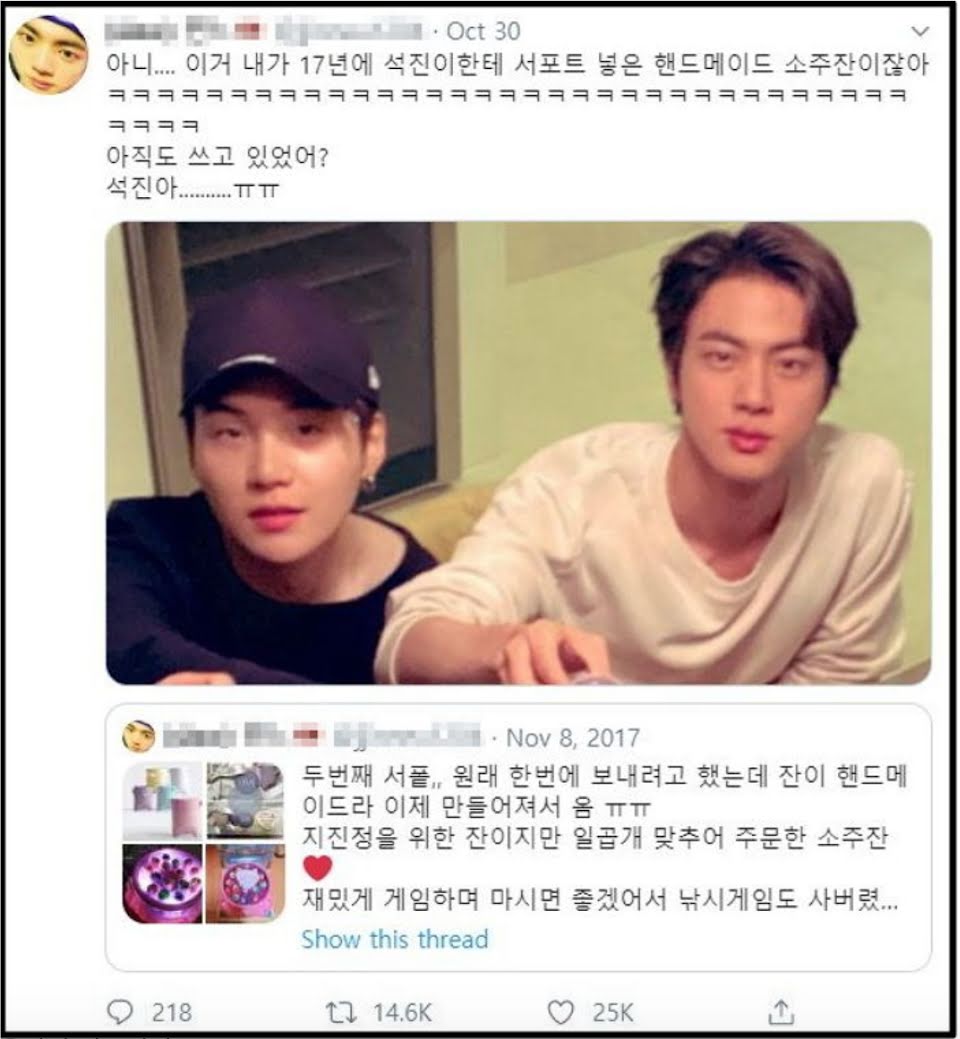Screen dimensions: 960x1039
Task: Share the tweet via share icon
Action: 781,1011
